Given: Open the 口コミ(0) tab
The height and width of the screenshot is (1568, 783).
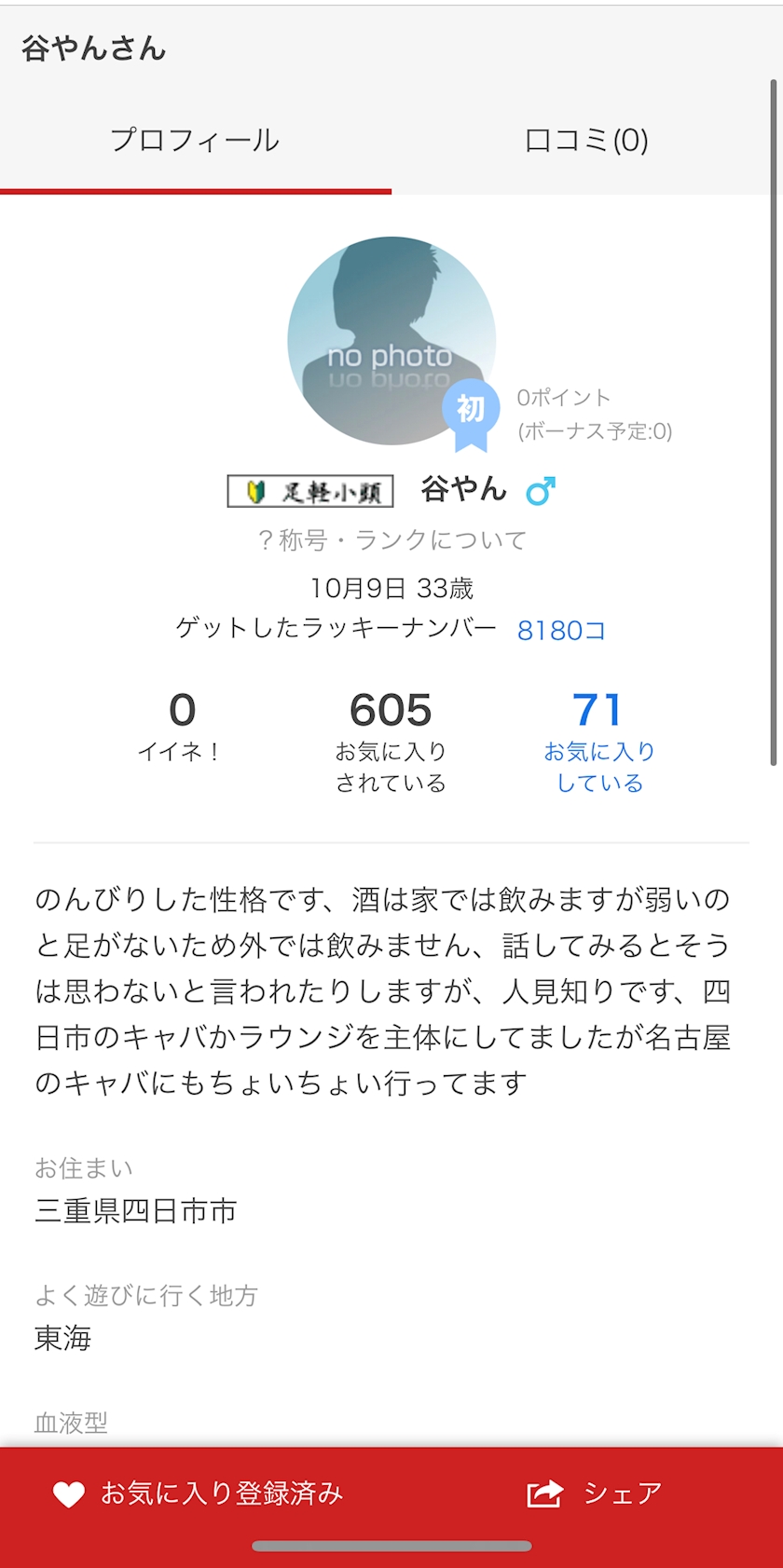Looking at the screenshot, I should (x=586, y=141).
